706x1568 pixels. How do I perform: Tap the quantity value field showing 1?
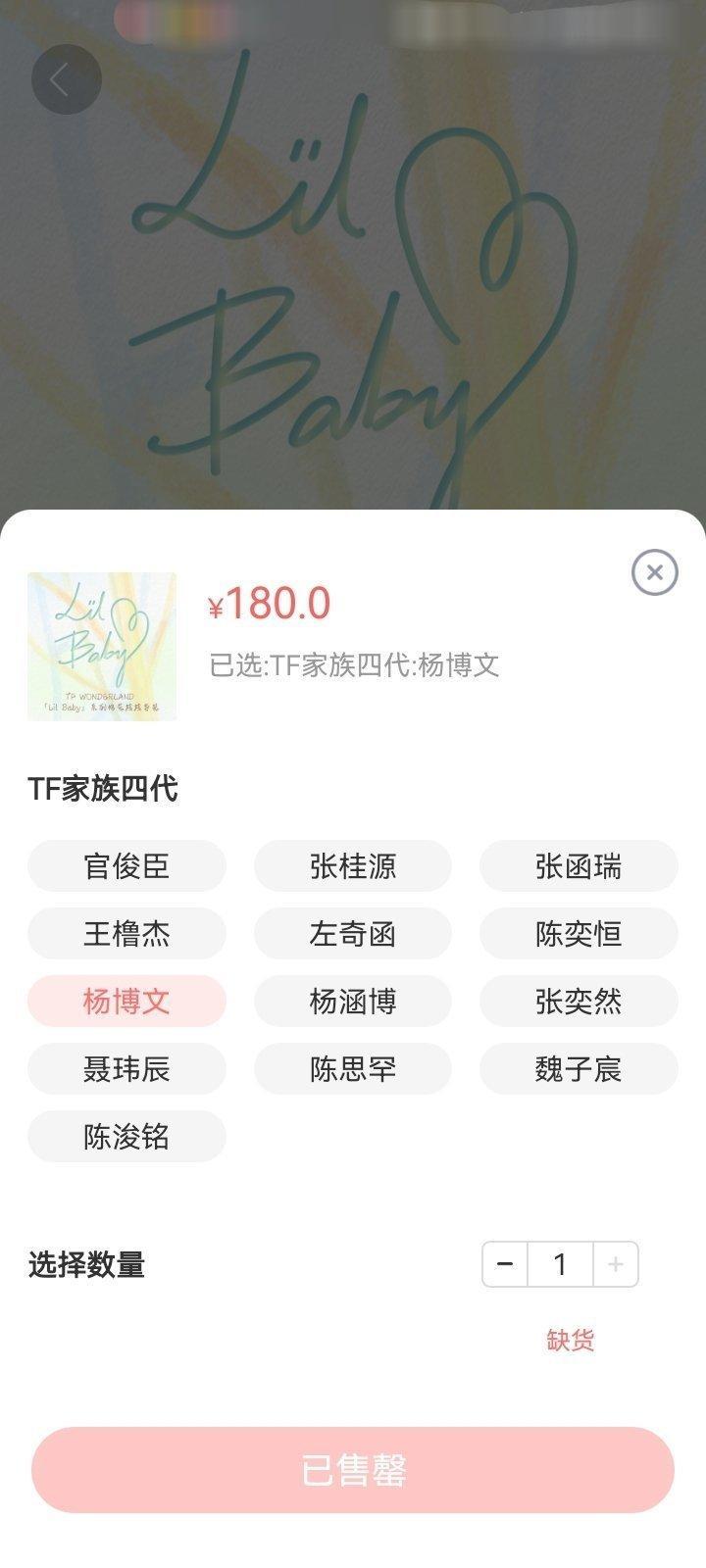click(559, 1264)
